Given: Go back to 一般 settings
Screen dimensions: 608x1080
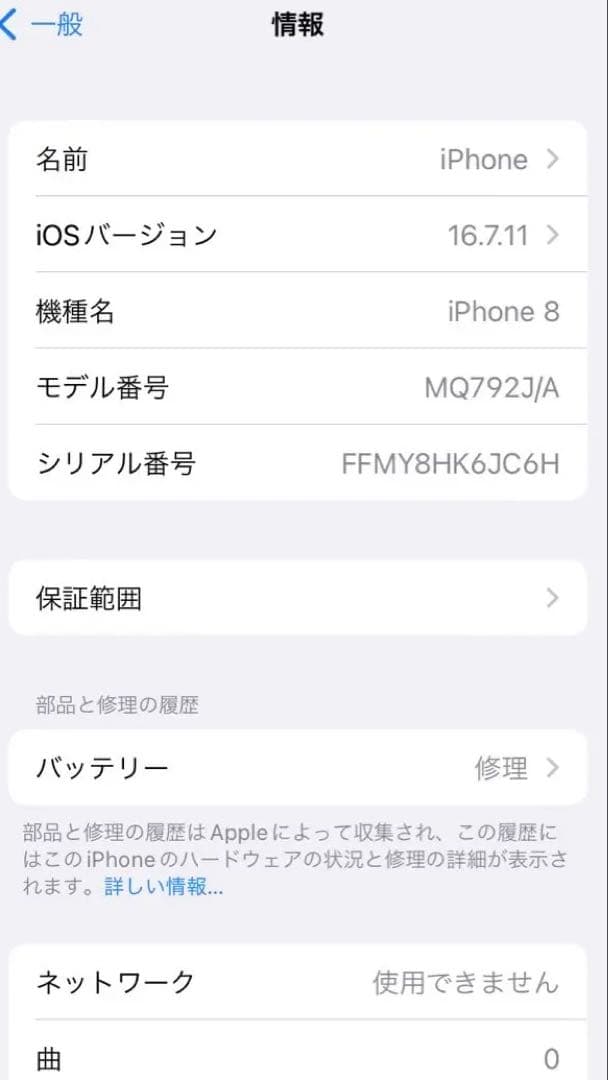Looking at the screenshot, I should click(x=44, y=25).
